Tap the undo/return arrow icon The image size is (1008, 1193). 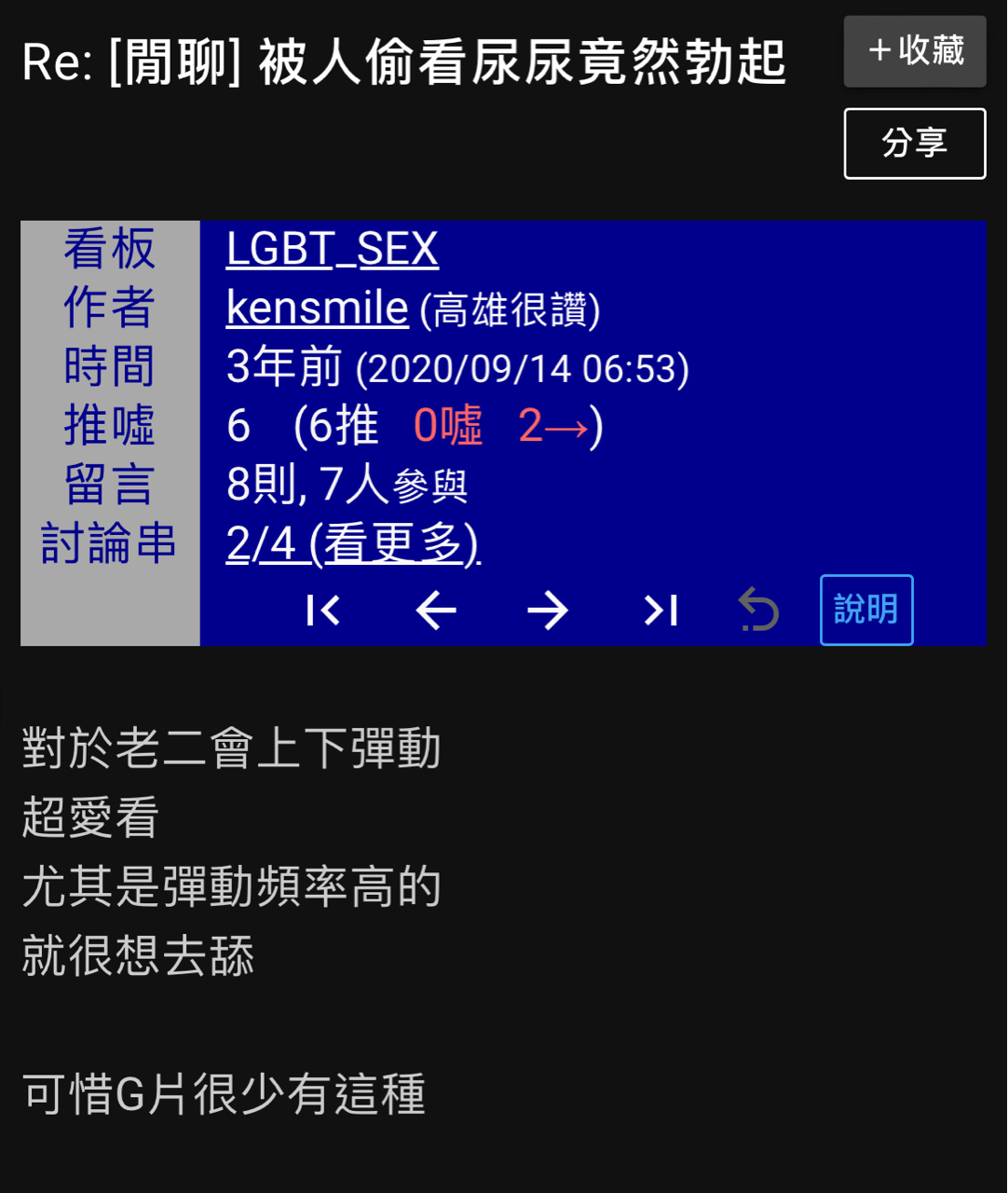758,610
